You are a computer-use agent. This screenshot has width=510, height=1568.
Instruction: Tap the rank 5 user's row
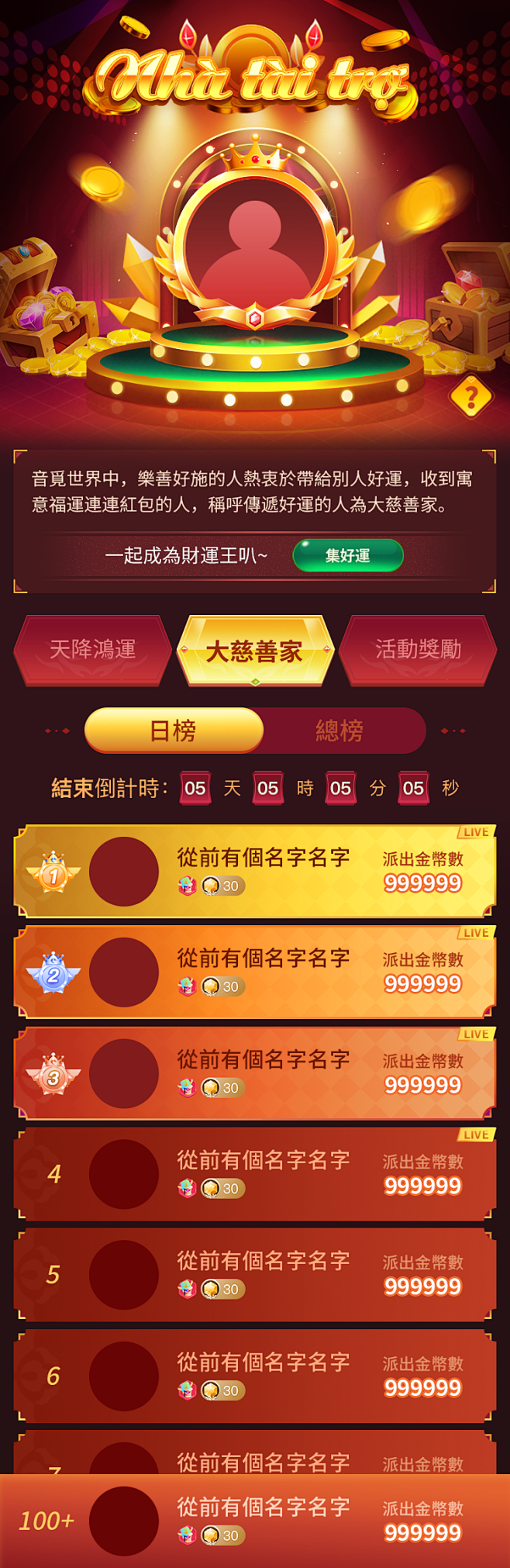tap(255, 1275)
